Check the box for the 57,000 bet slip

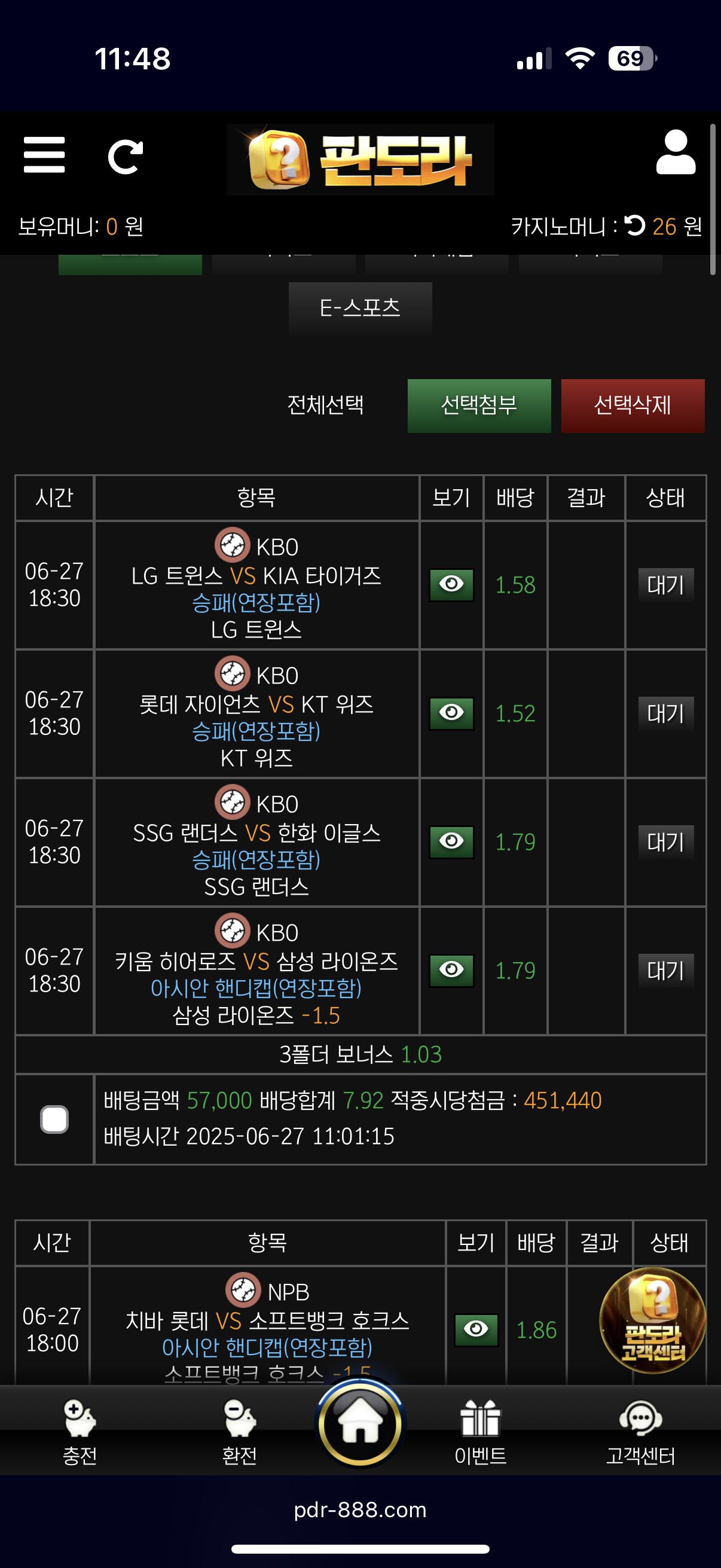(54, 1119)
